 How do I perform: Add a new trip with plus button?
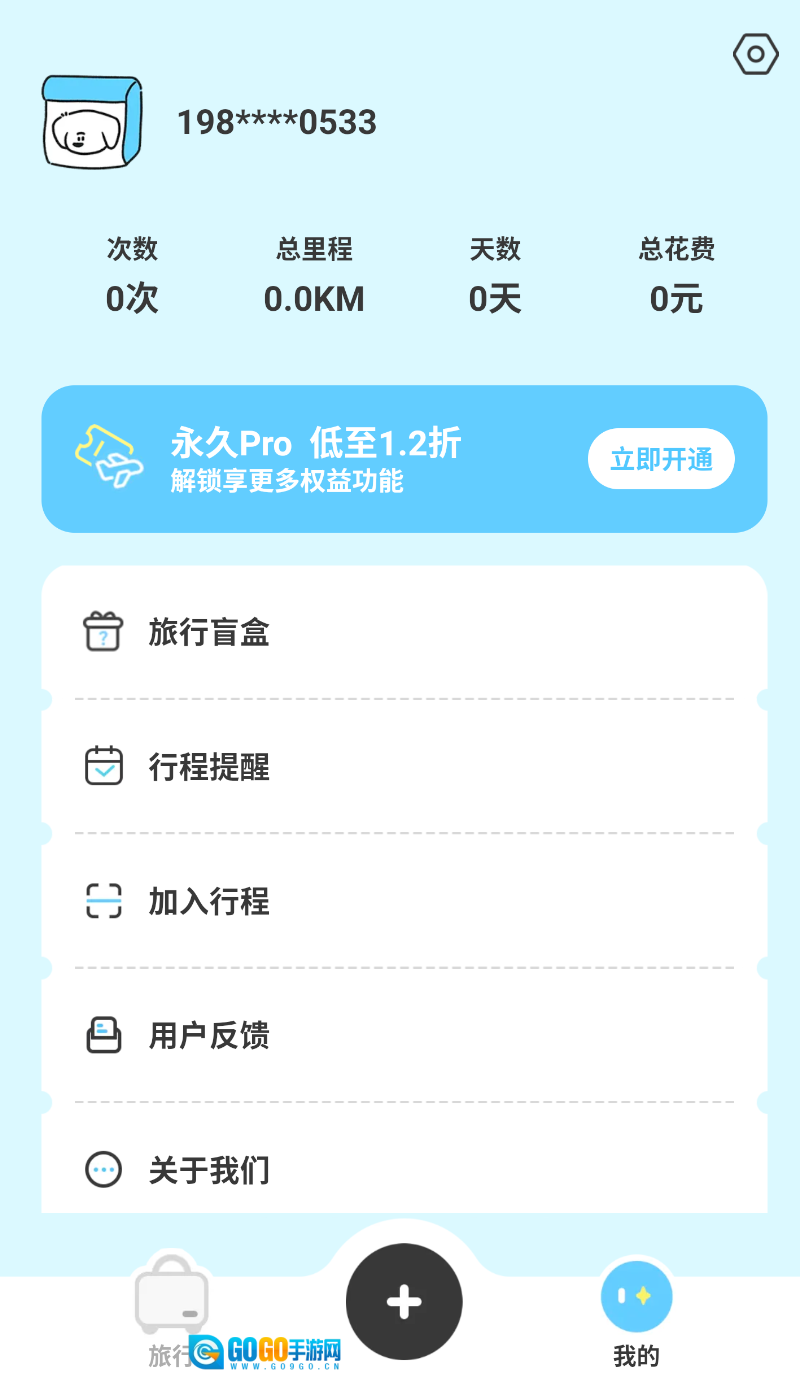[x=404, y=1302]
